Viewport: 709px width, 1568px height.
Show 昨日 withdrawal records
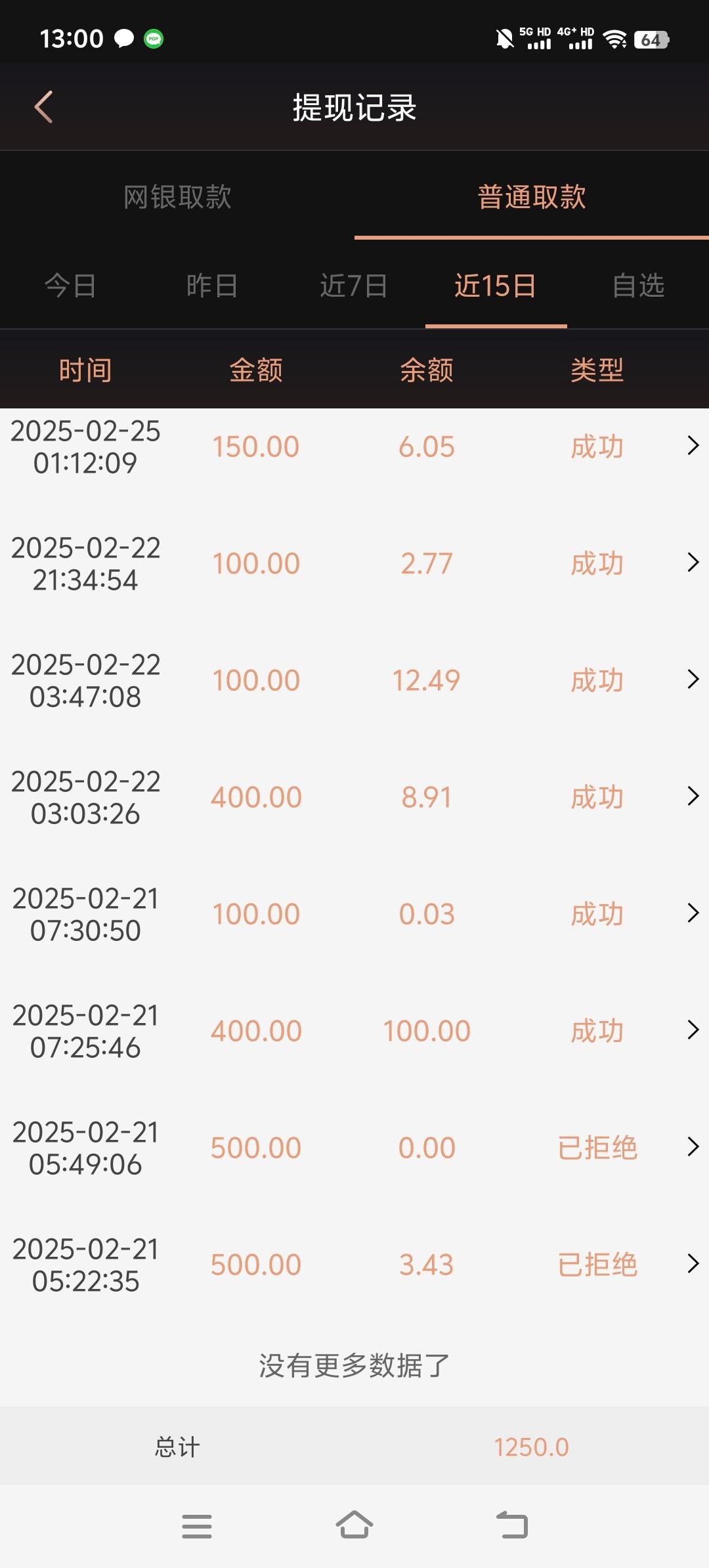point(212,286)
